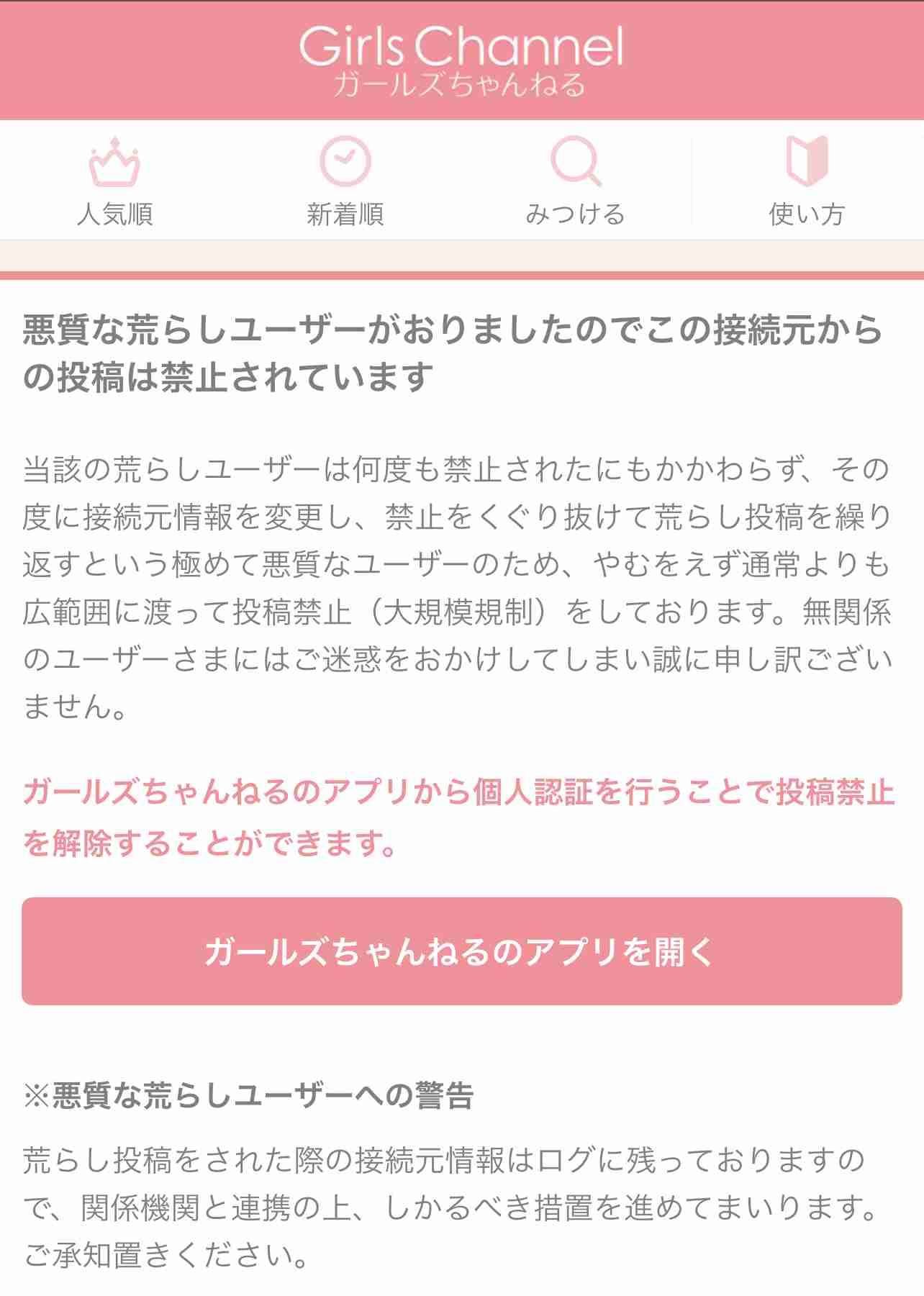
Task: Tap the Girls Channel logo in the header
Action: coord(461,47)
